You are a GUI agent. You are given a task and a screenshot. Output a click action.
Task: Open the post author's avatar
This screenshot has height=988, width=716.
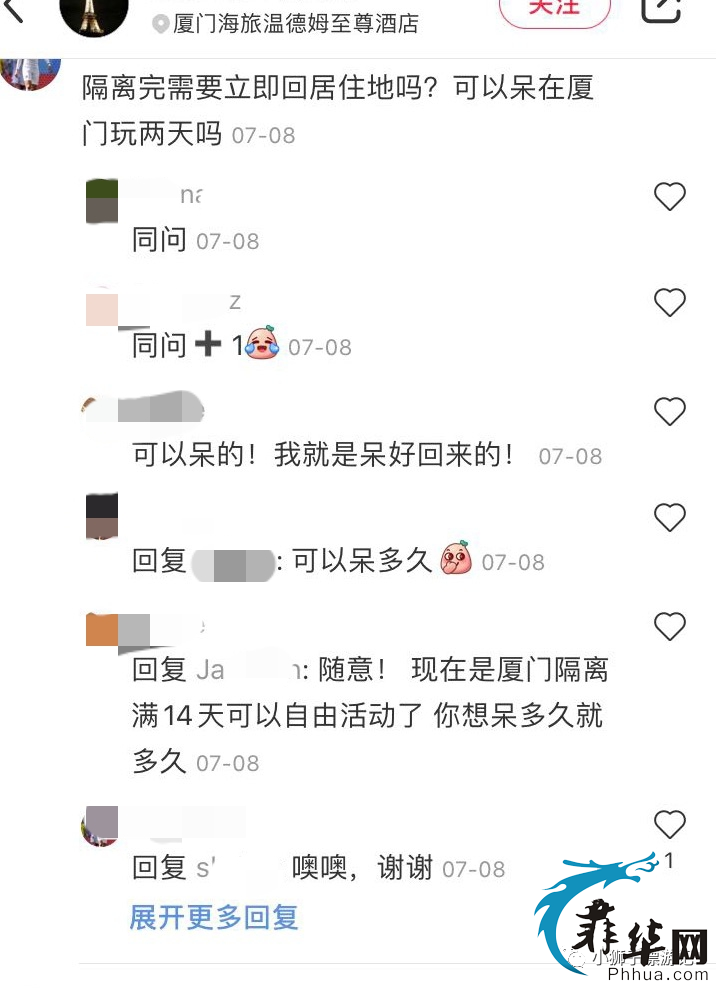(x=94, y=17)
